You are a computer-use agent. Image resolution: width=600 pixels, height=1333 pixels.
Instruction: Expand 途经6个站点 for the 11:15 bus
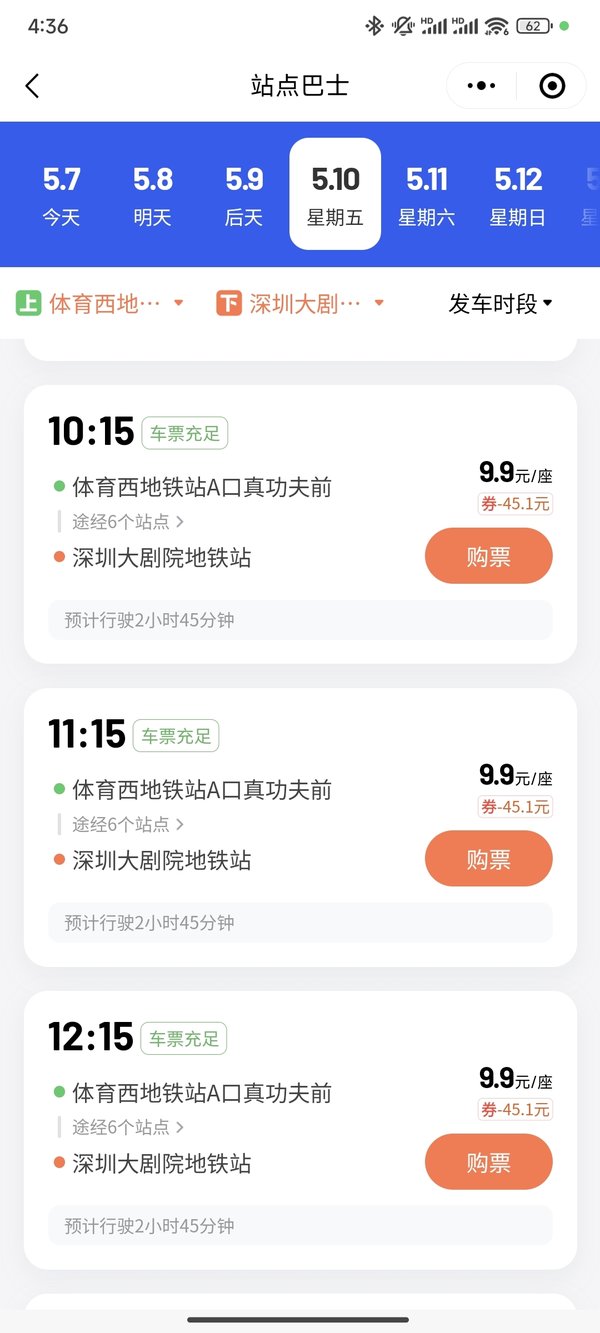click(x=128, y=825)
